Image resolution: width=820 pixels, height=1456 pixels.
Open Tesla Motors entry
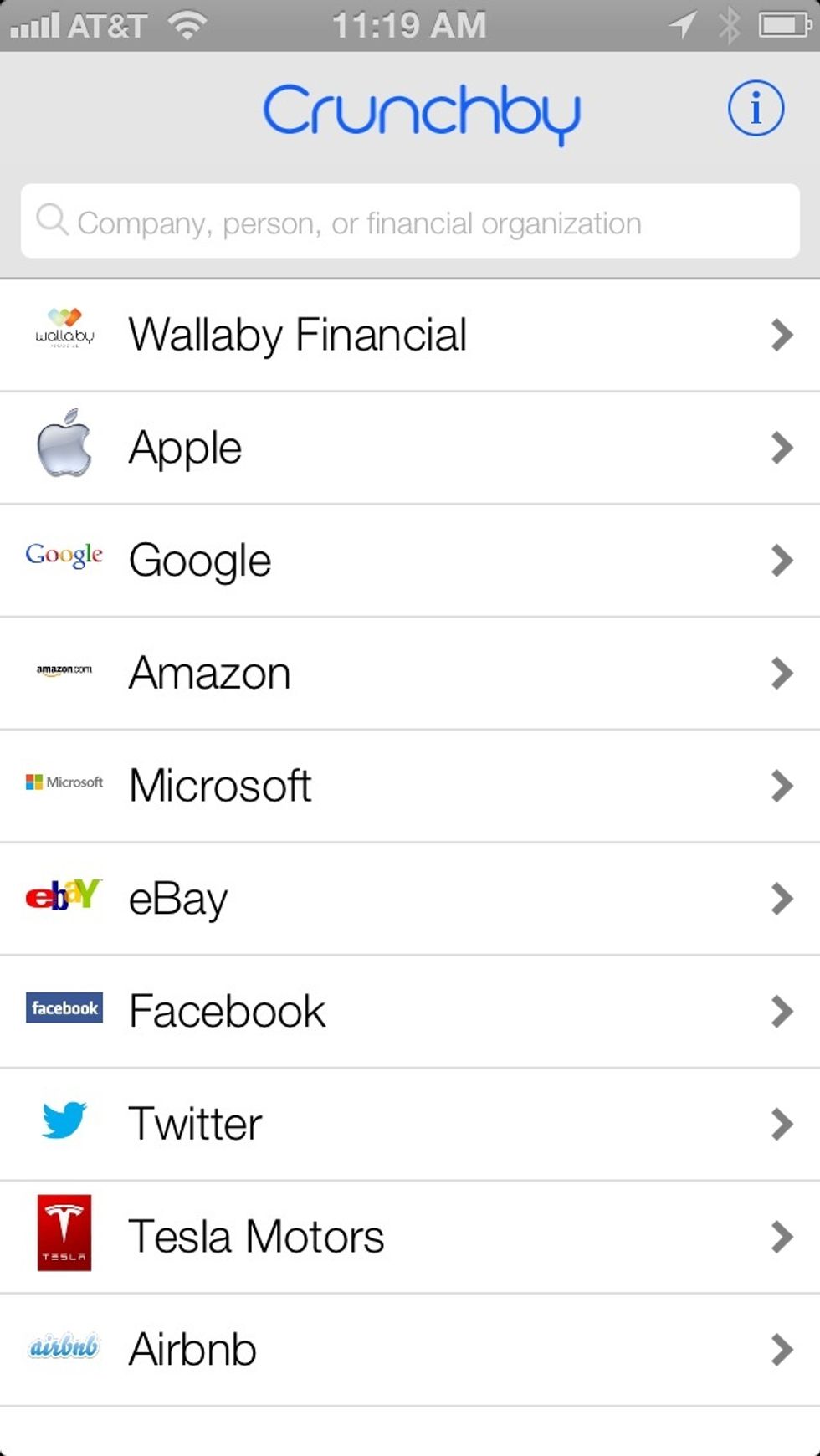(x=410, y=1237)
